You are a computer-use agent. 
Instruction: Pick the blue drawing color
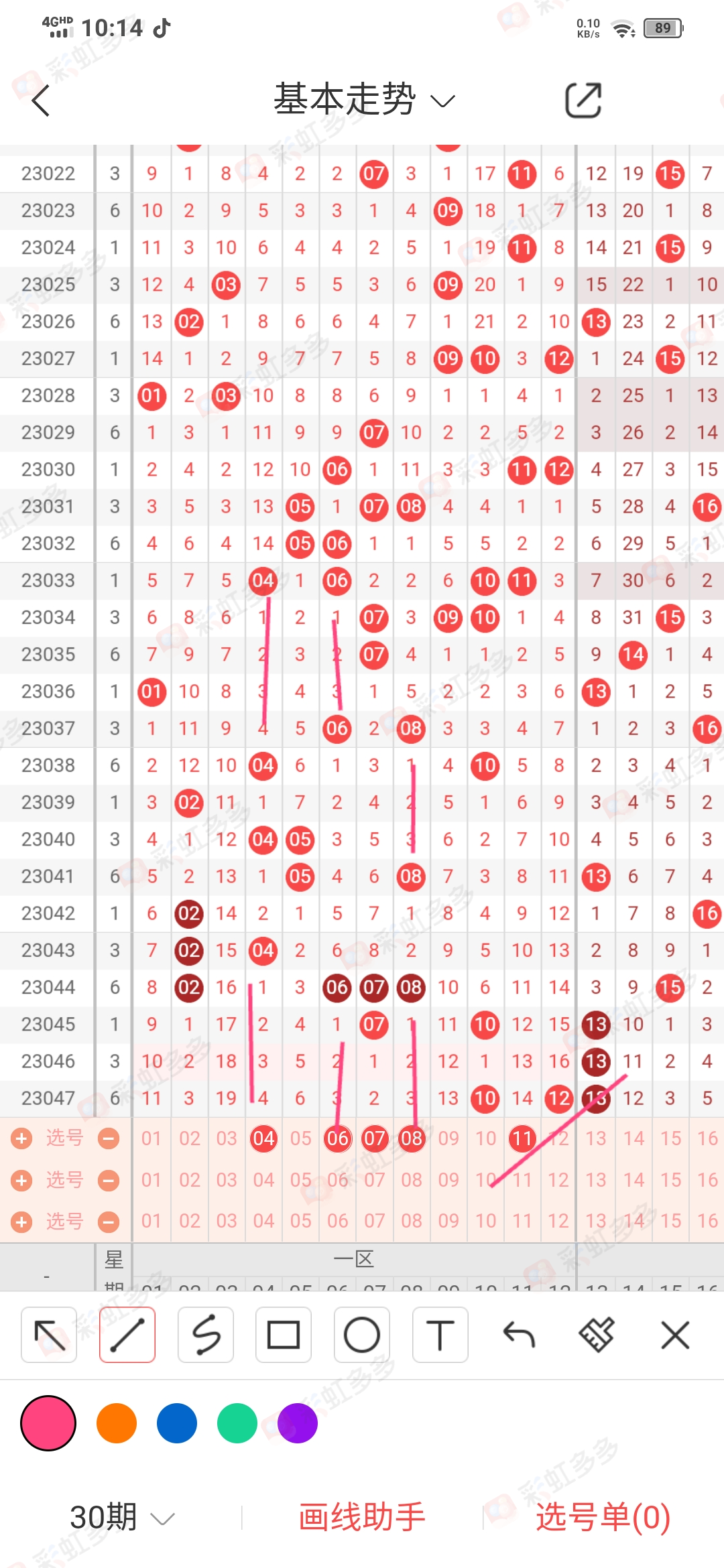click(x=177, y=1423)
